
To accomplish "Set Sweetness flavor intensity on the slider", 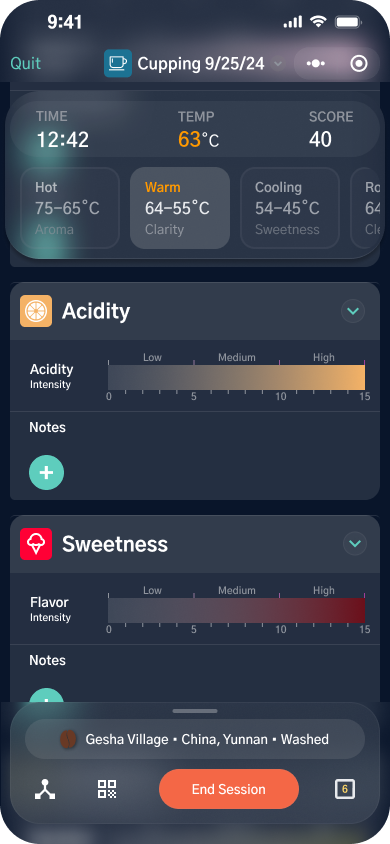I will (x=236, y=610).
